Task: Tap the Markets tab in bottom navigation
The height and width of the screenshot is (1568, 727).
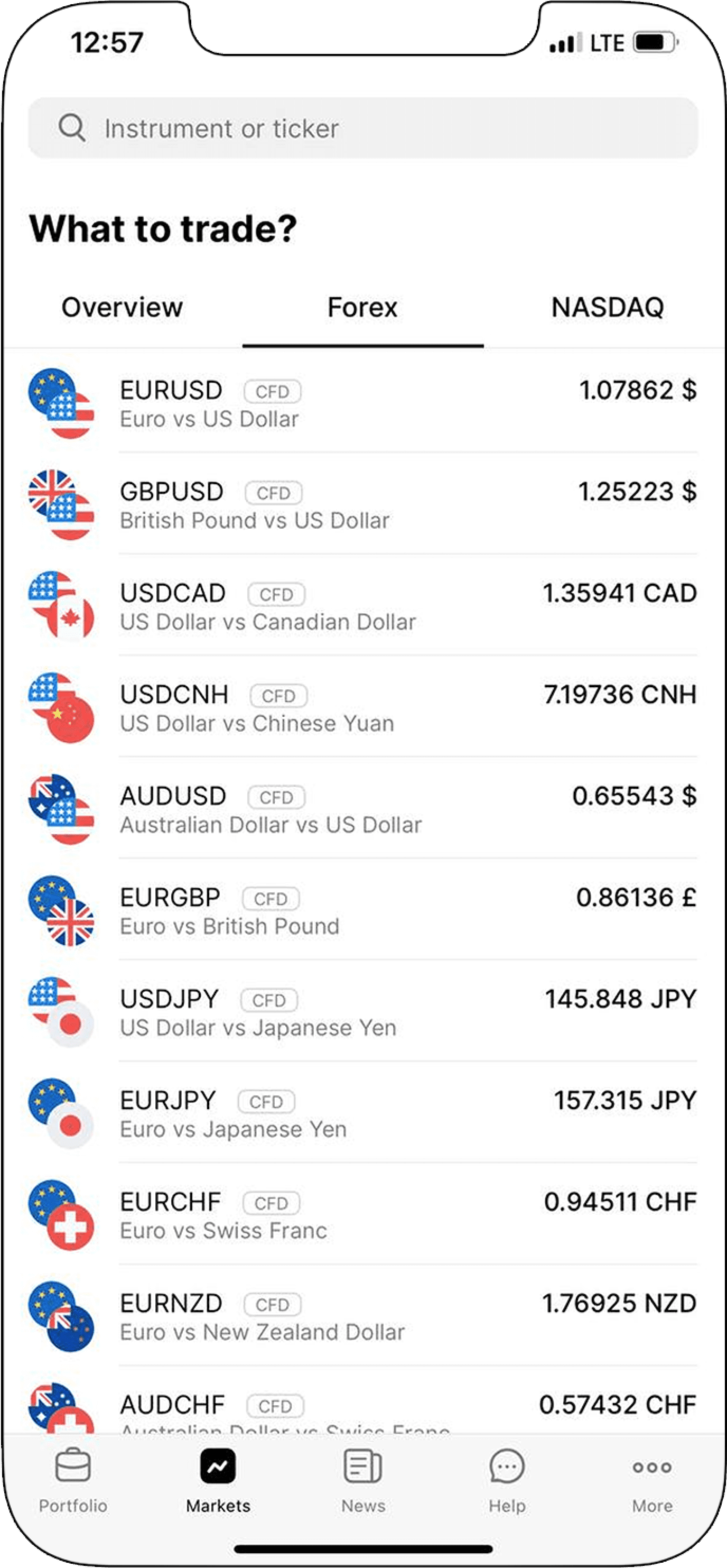Action: pyautogui.click(x=218, y=1480)
